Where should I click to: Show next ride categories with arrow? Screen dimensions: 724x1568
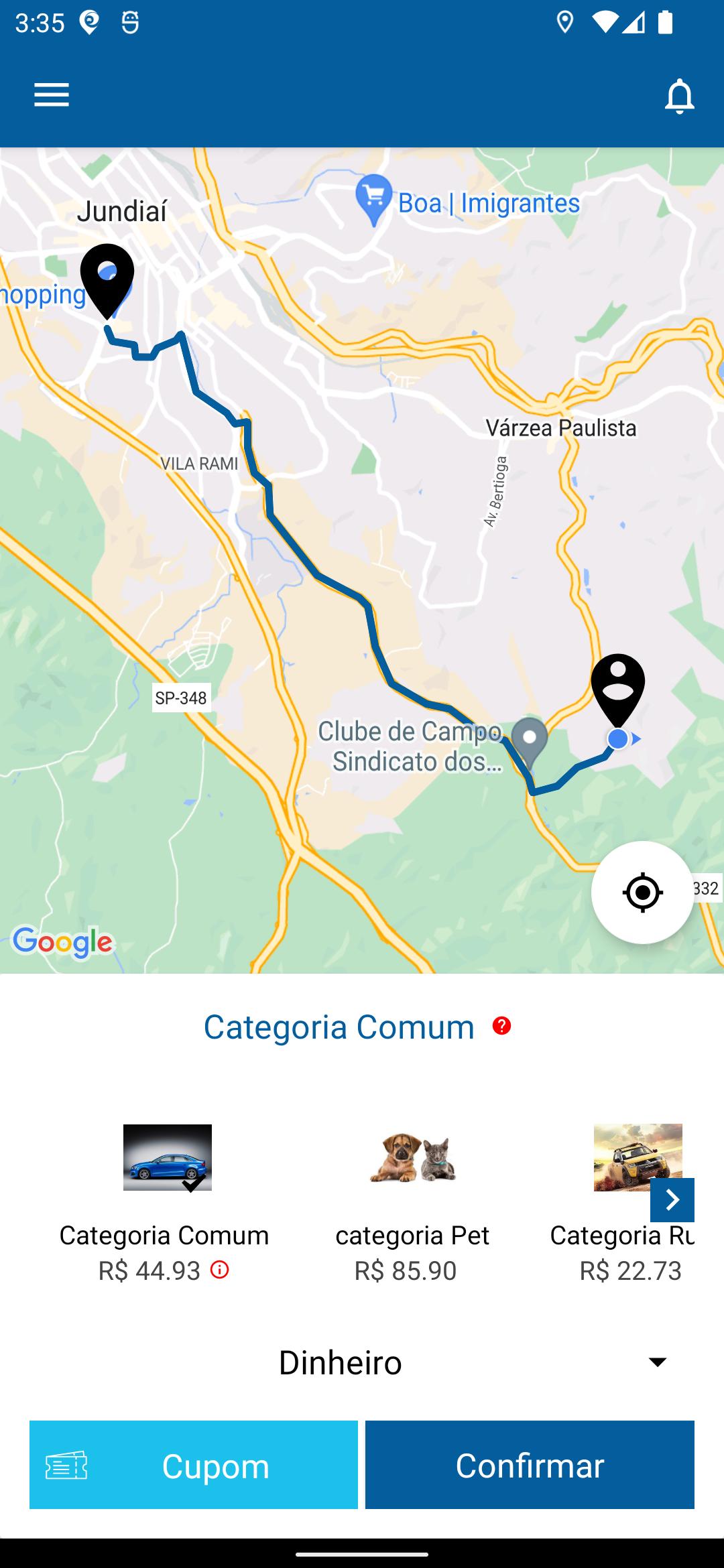point(672,1200)
